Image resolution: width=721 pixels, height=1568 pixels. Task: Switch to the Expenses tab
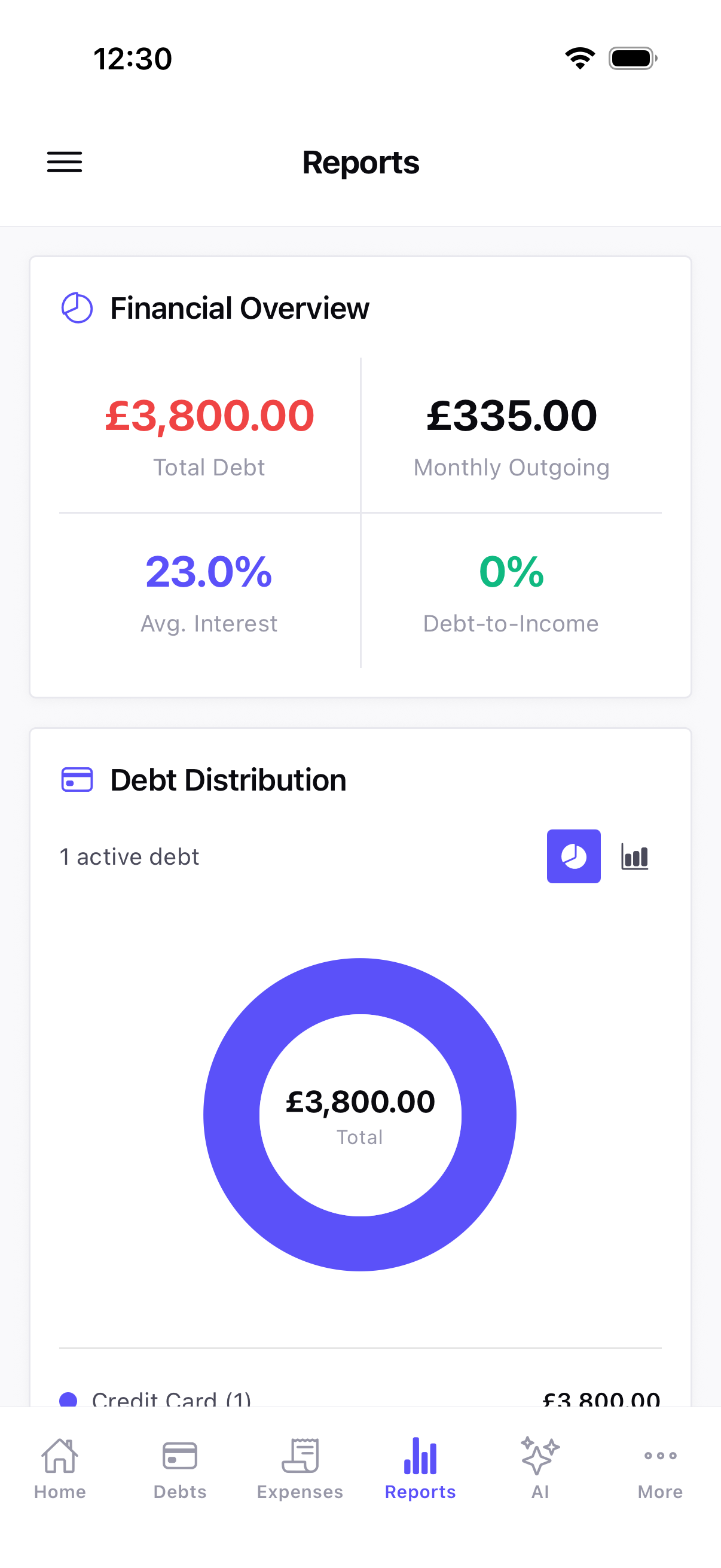300,1468
